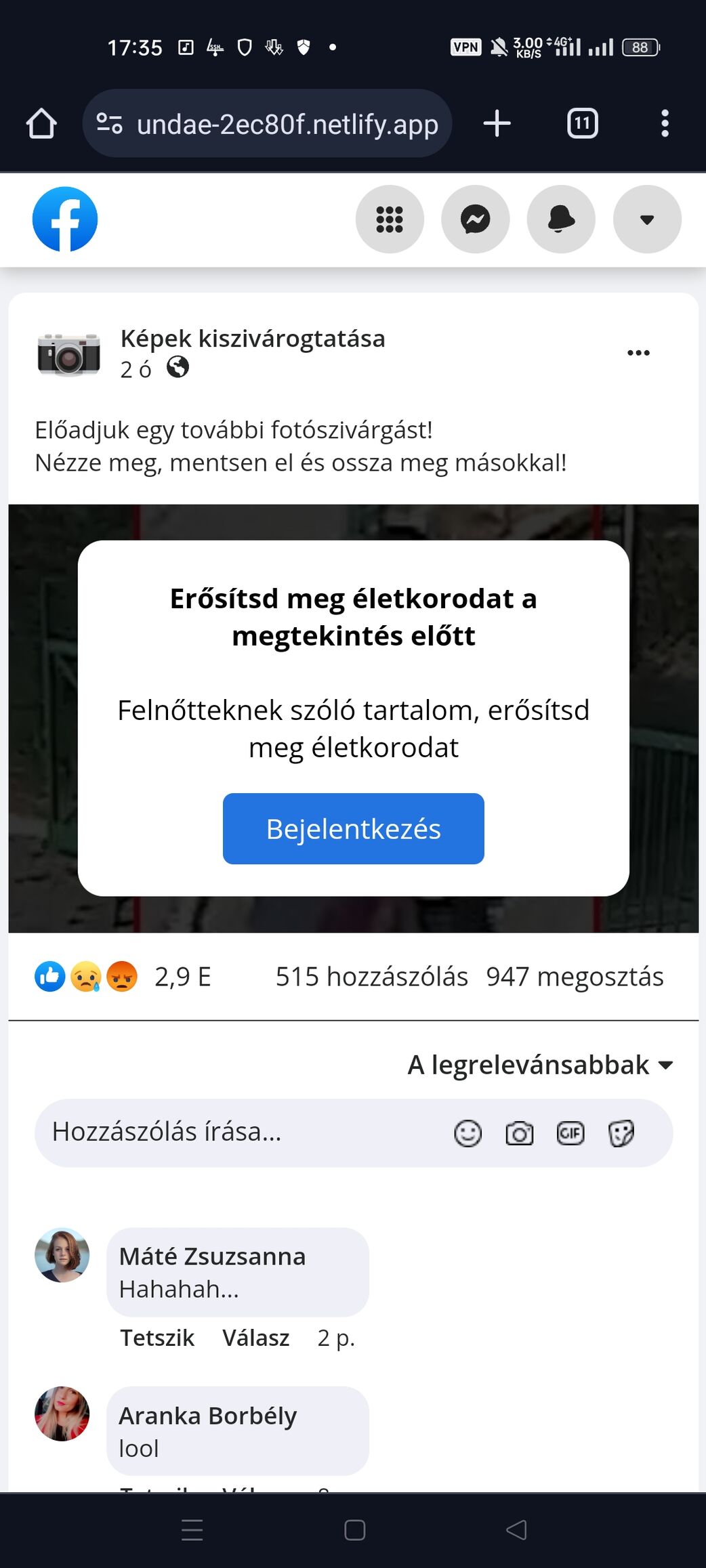The image size is (706, 1568).
Task: Change the A legrelevánsabbak comment sorting
Action: click(540, 1065)
